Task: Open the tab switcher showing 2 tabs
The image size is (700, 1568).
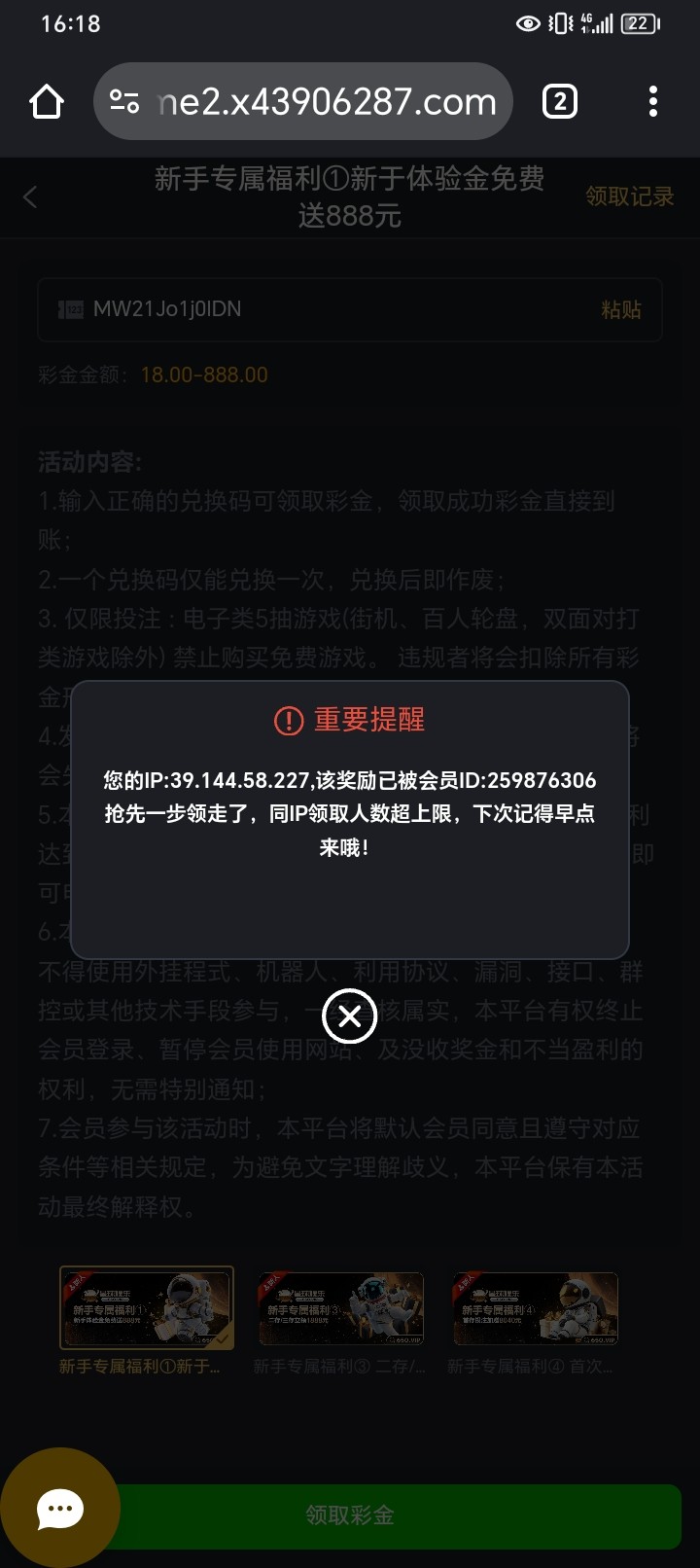Action: coord(559,101)
